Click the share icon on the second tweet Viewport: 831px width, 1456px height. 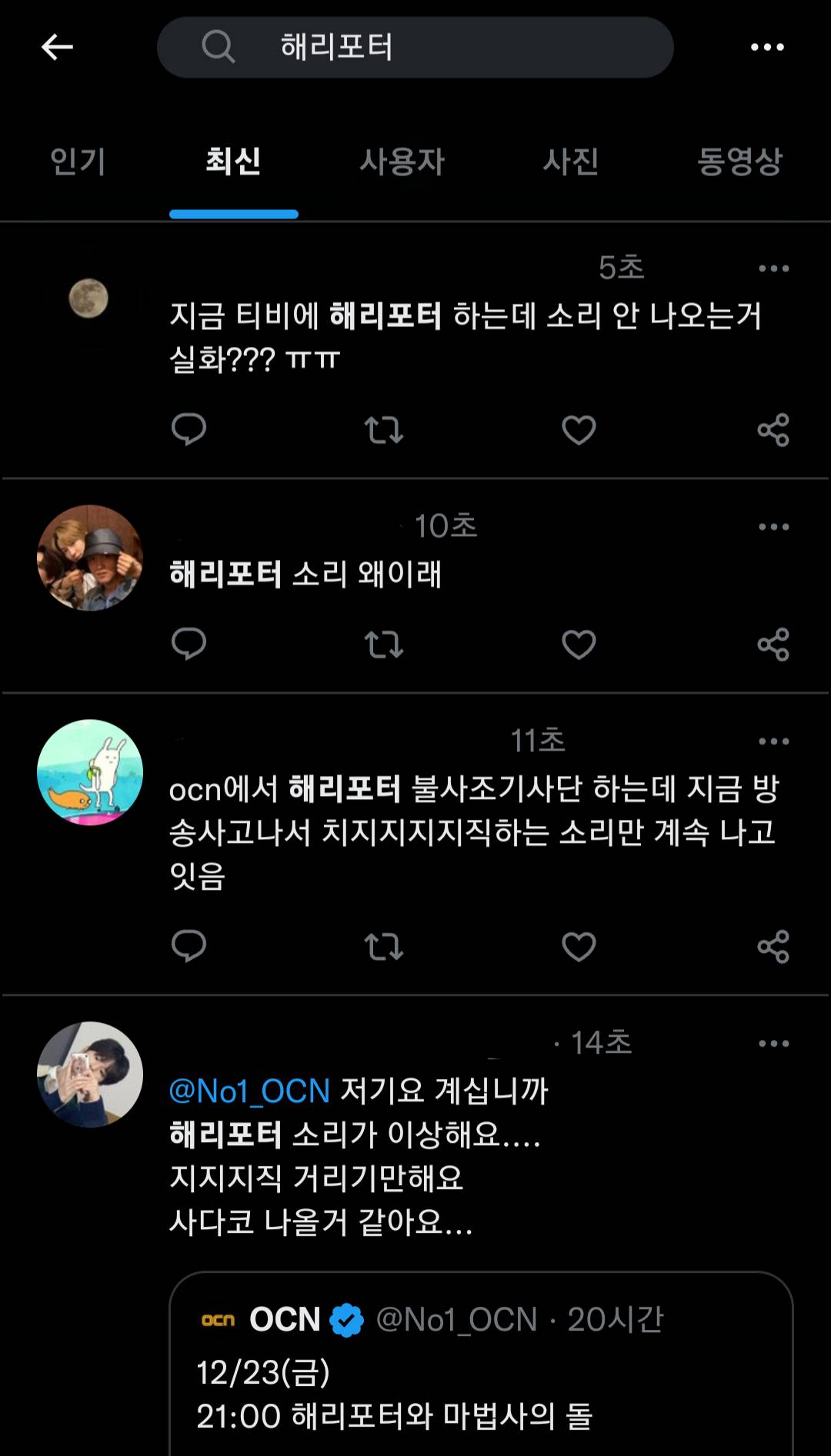(x=774, y=645)
